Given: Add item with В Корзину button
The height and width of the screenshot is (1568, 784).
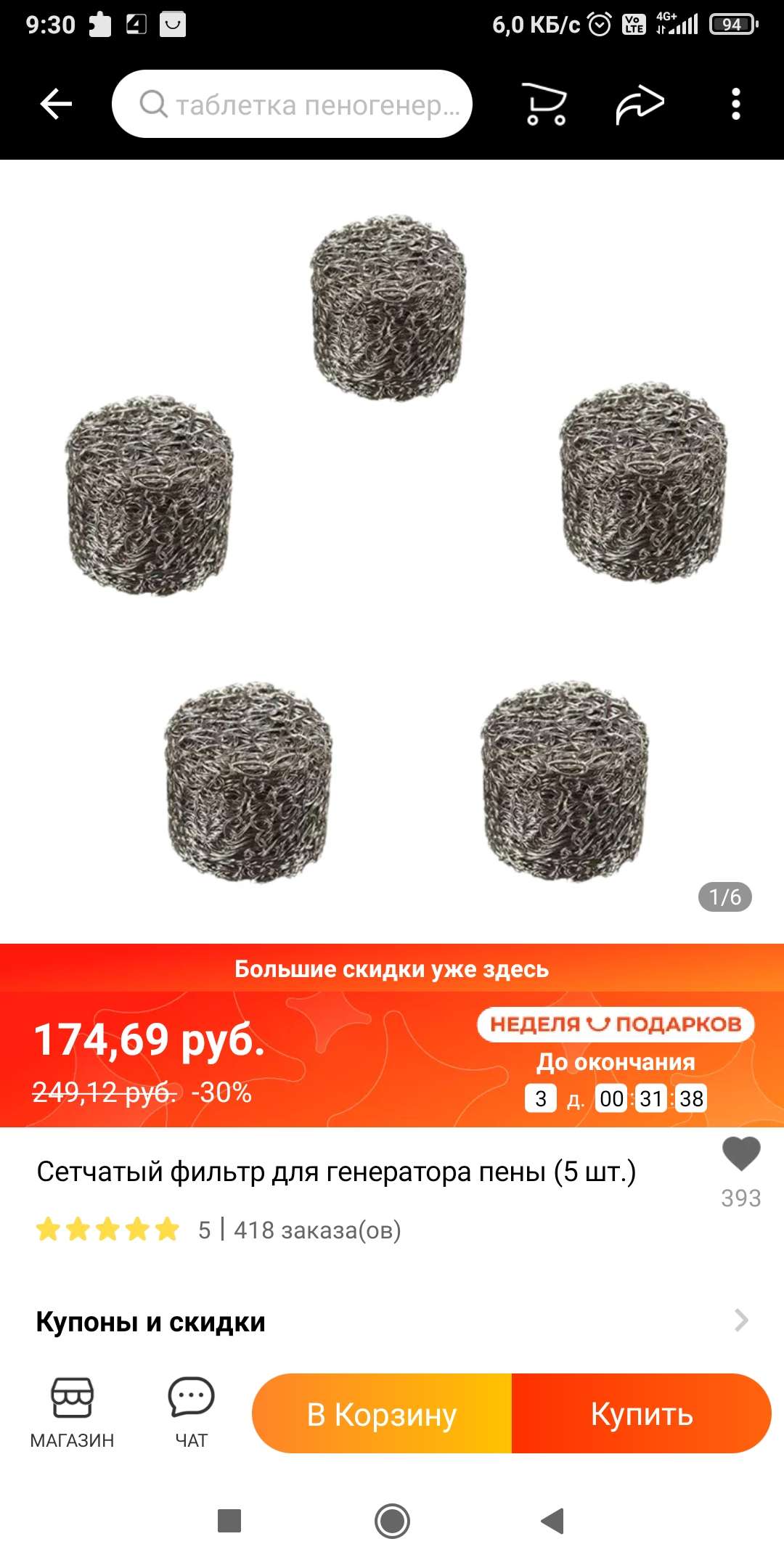Looking at the screenshot, I should pos(382,1413).
